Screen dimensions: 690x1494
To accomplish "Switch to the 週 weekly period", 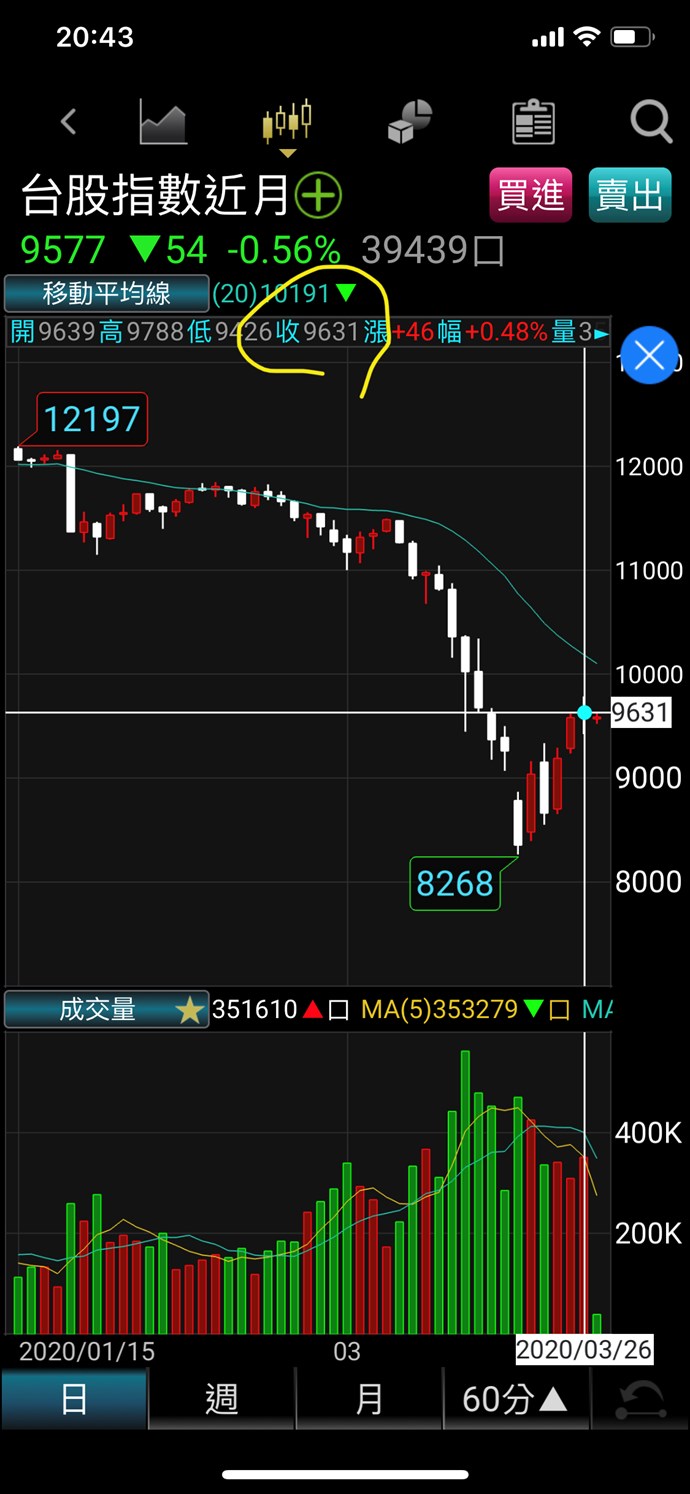I will 221,1399.
